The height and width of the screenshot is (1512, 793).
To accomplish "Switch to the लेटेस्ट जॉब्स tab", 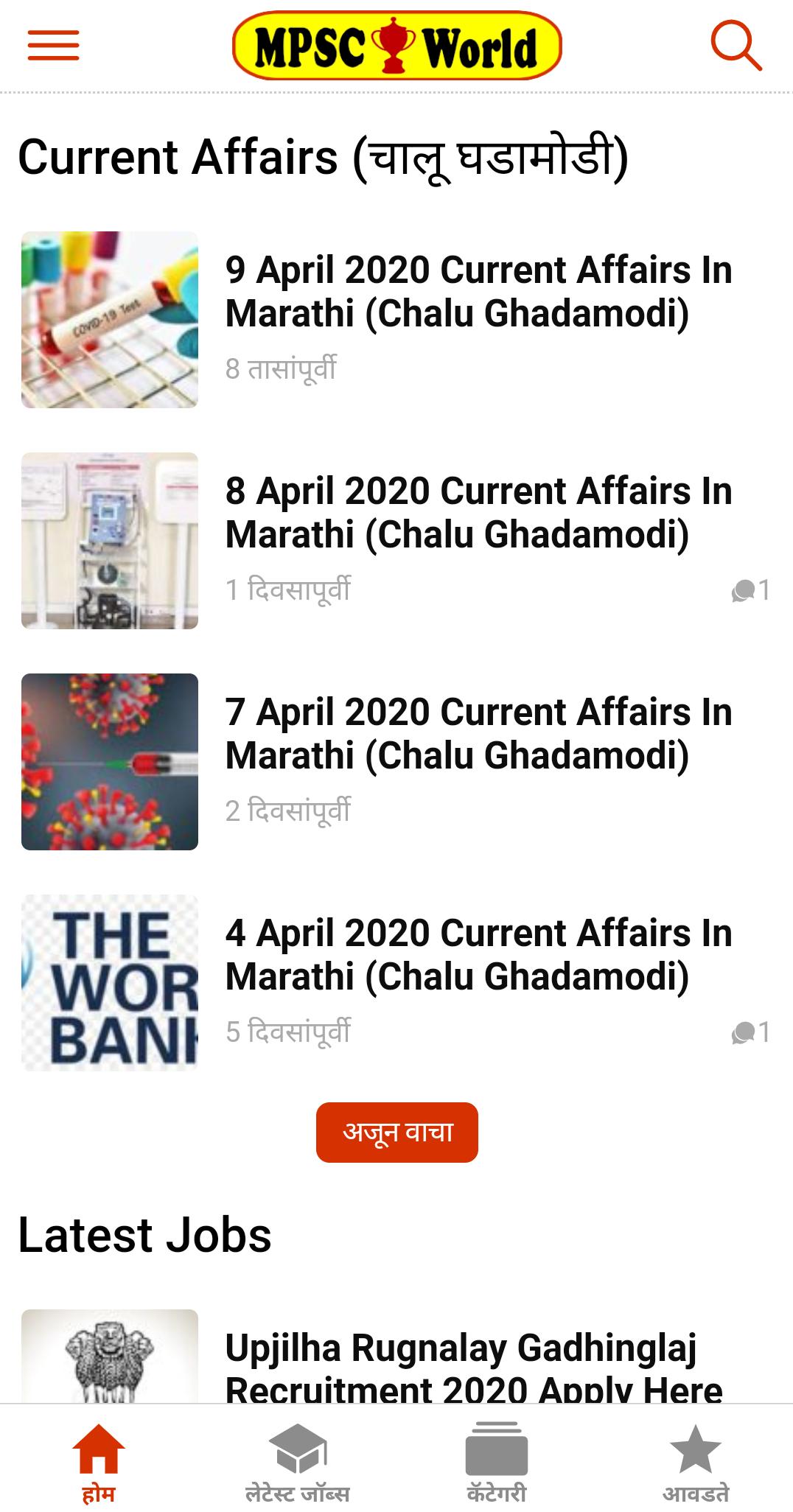I will click(297, 1462).
